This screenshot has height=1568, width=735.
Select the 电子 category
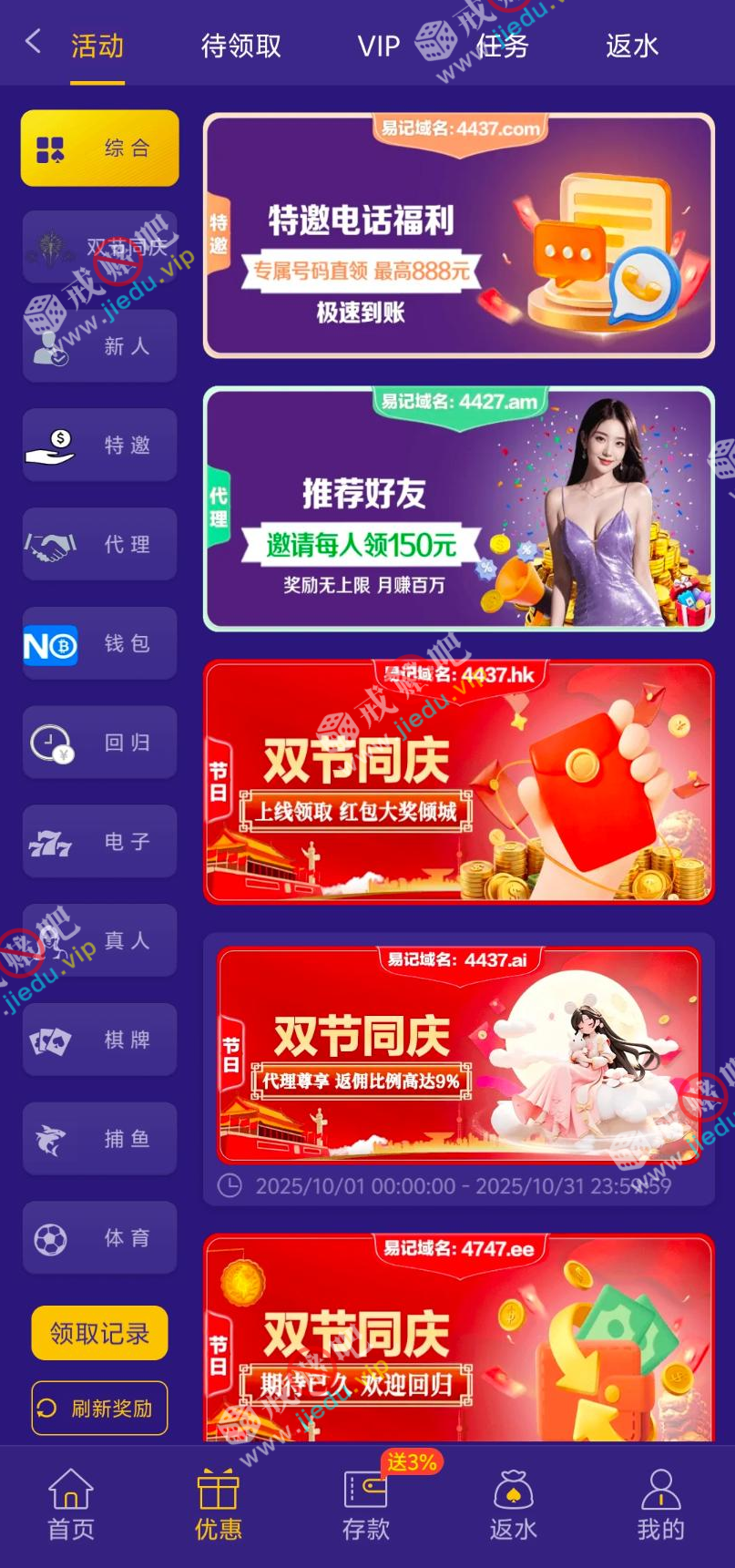[100, 841]
